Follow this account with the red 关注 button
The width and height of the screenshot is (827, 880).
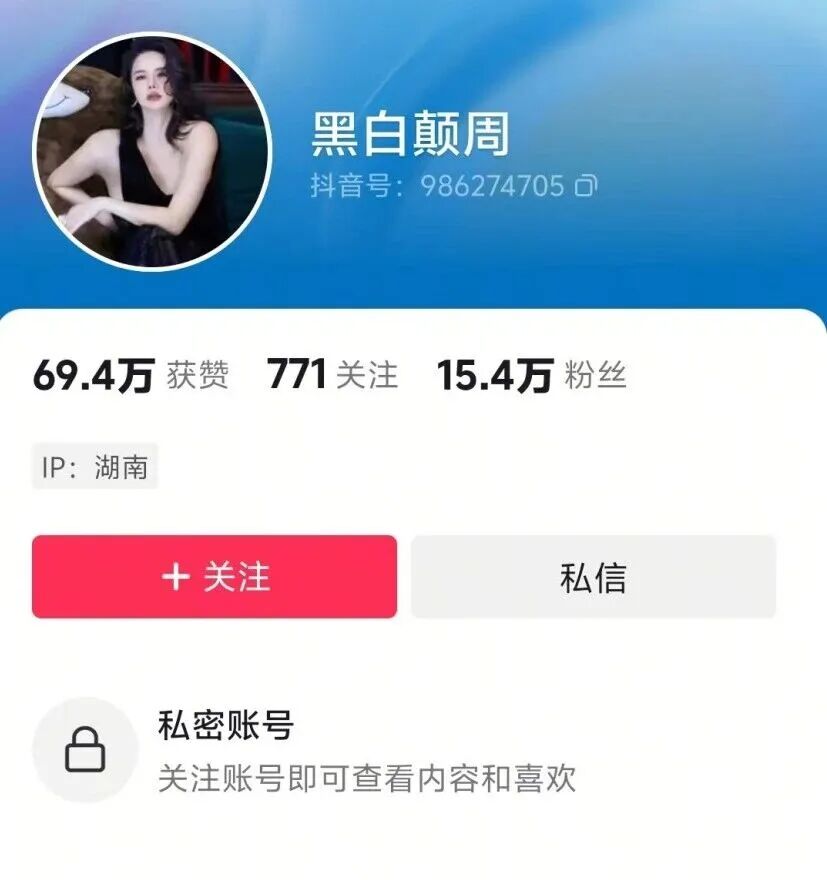(x=214, y=577)
